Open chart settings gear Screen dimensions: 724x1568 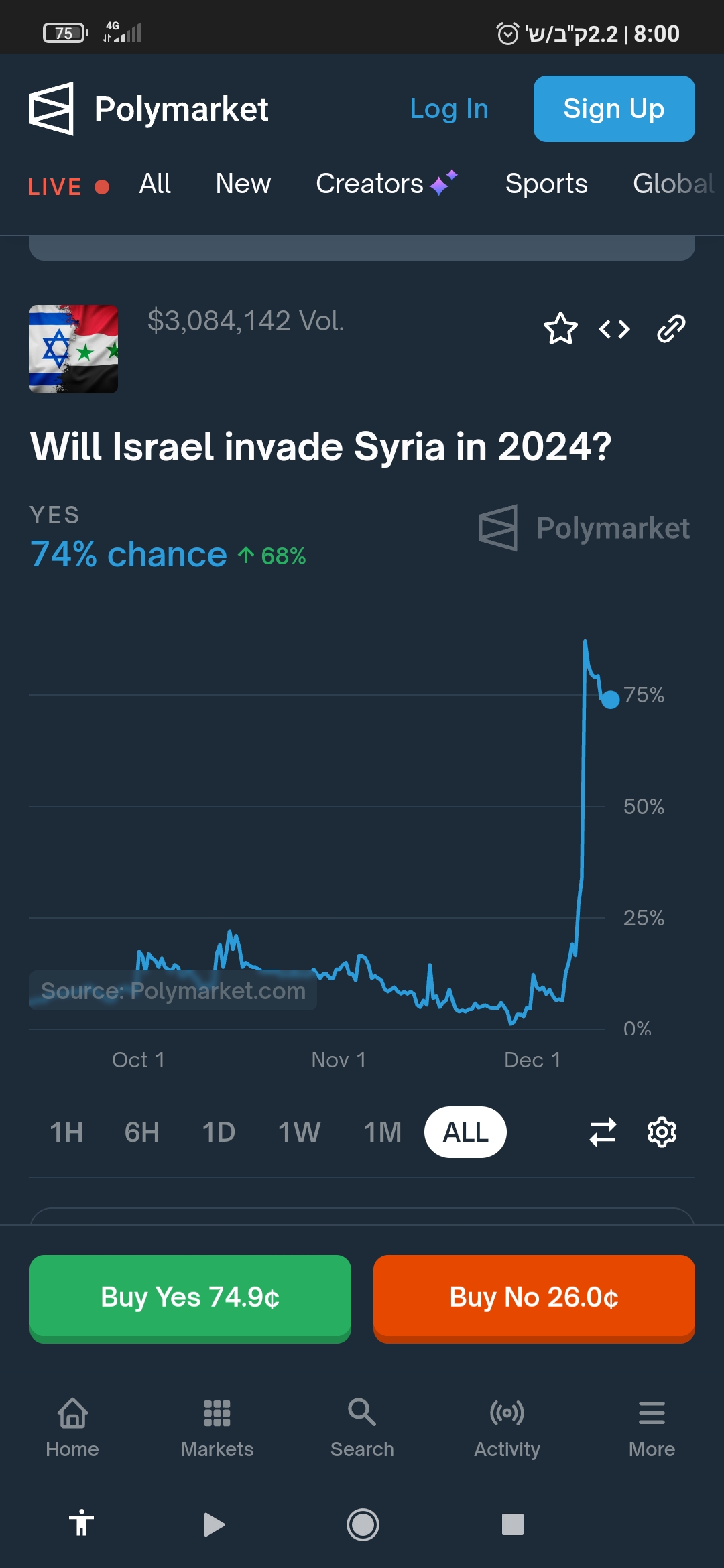click(x=662, y=1132)
